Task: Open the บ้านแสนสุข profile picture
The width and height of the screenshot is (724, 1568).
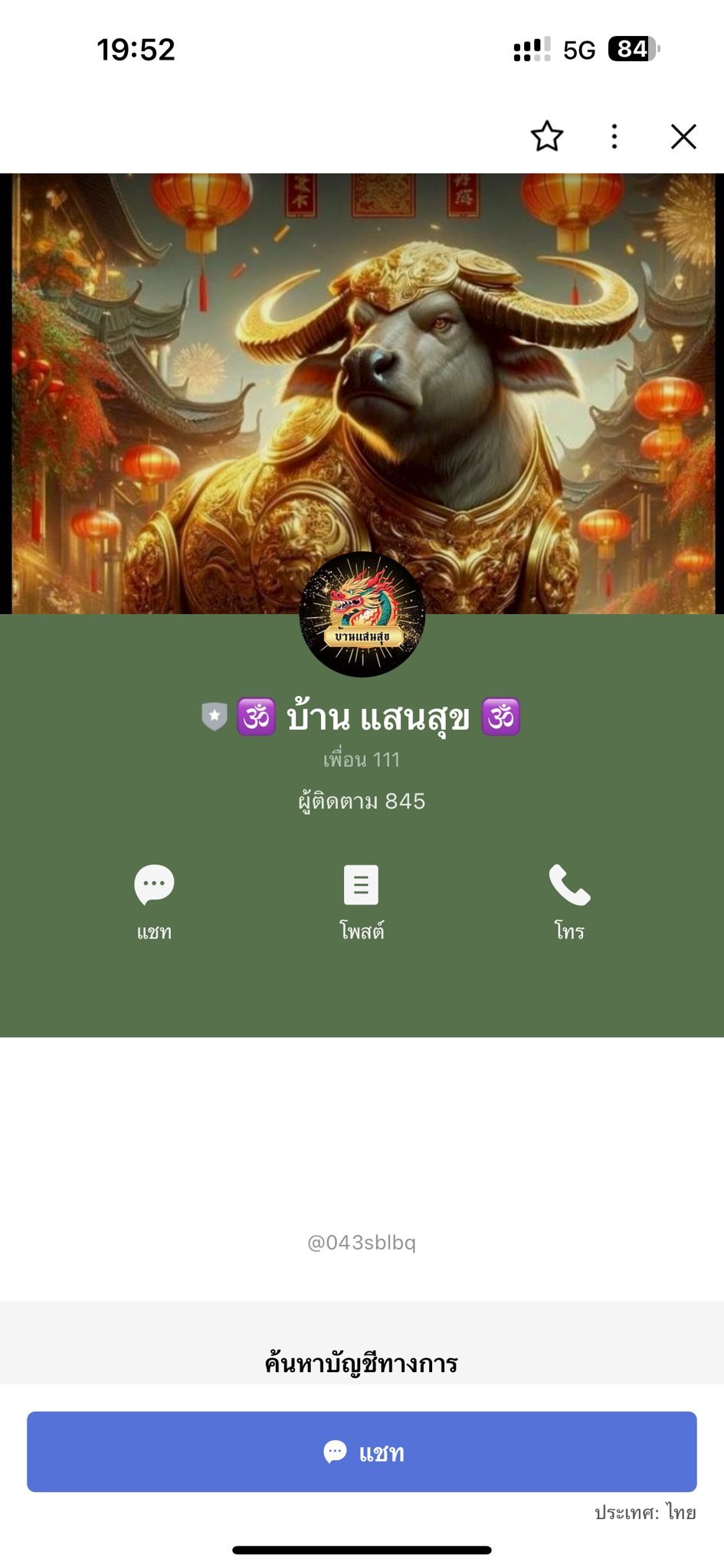Action: [x=362, y=614]
